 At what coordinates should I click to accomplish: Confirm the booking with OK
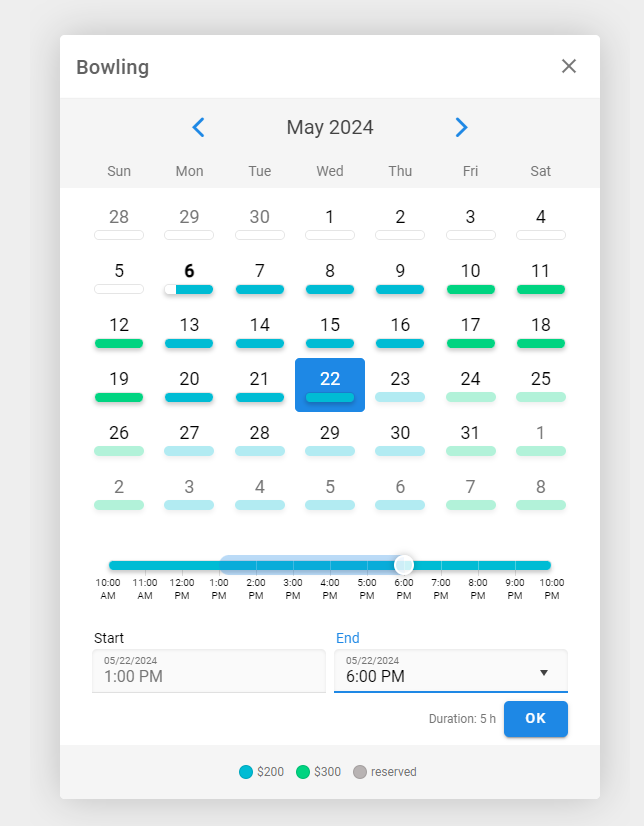535,719
